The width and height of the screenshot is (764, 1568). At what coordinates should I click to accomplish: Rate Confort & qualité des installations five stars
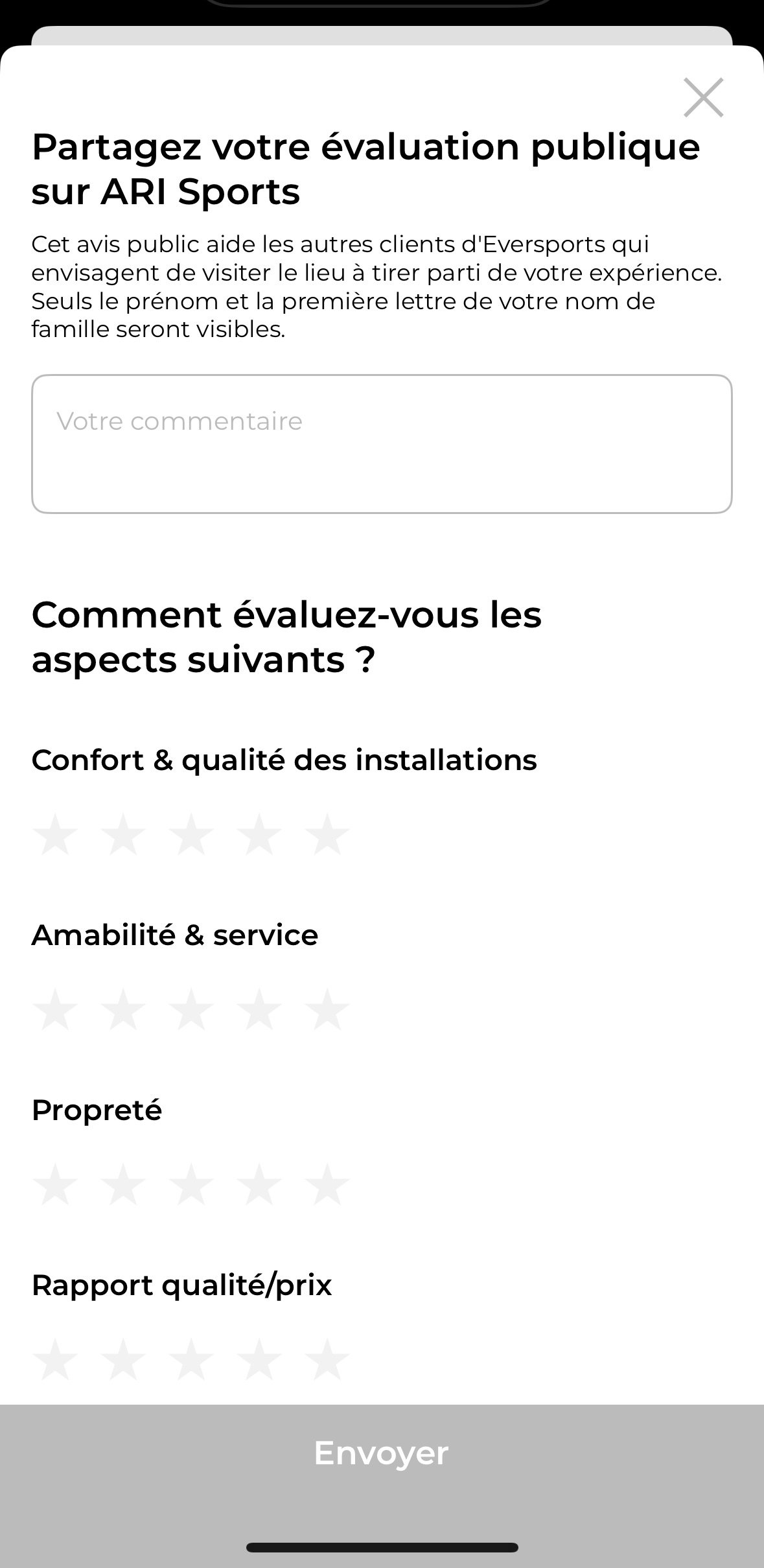(x=327, y=835)
